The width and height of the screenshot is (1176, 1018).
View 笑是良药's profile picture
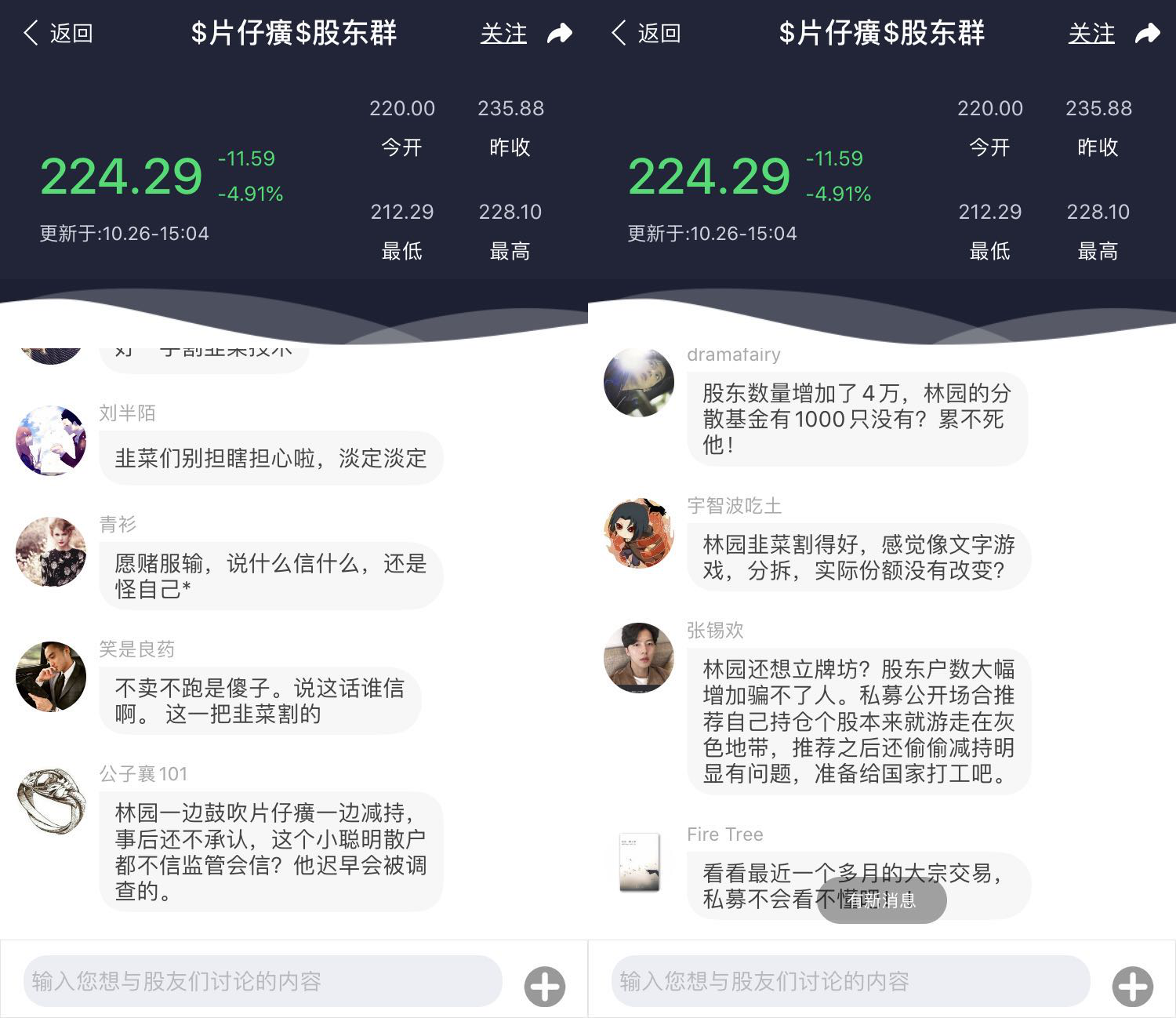click(x=51, y=677)
